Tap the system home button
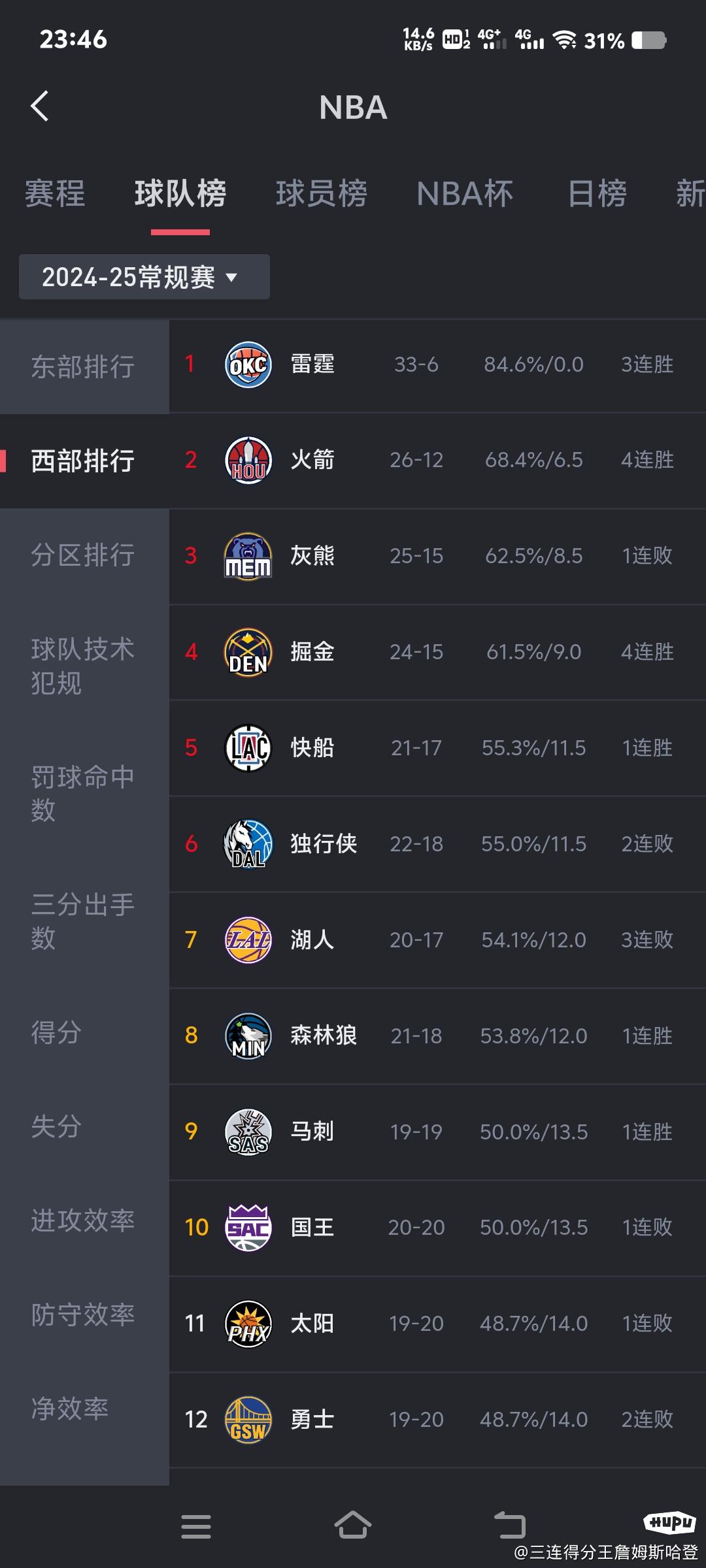This screenshot has height=1568, width=706. click(x=353, y=1526)
